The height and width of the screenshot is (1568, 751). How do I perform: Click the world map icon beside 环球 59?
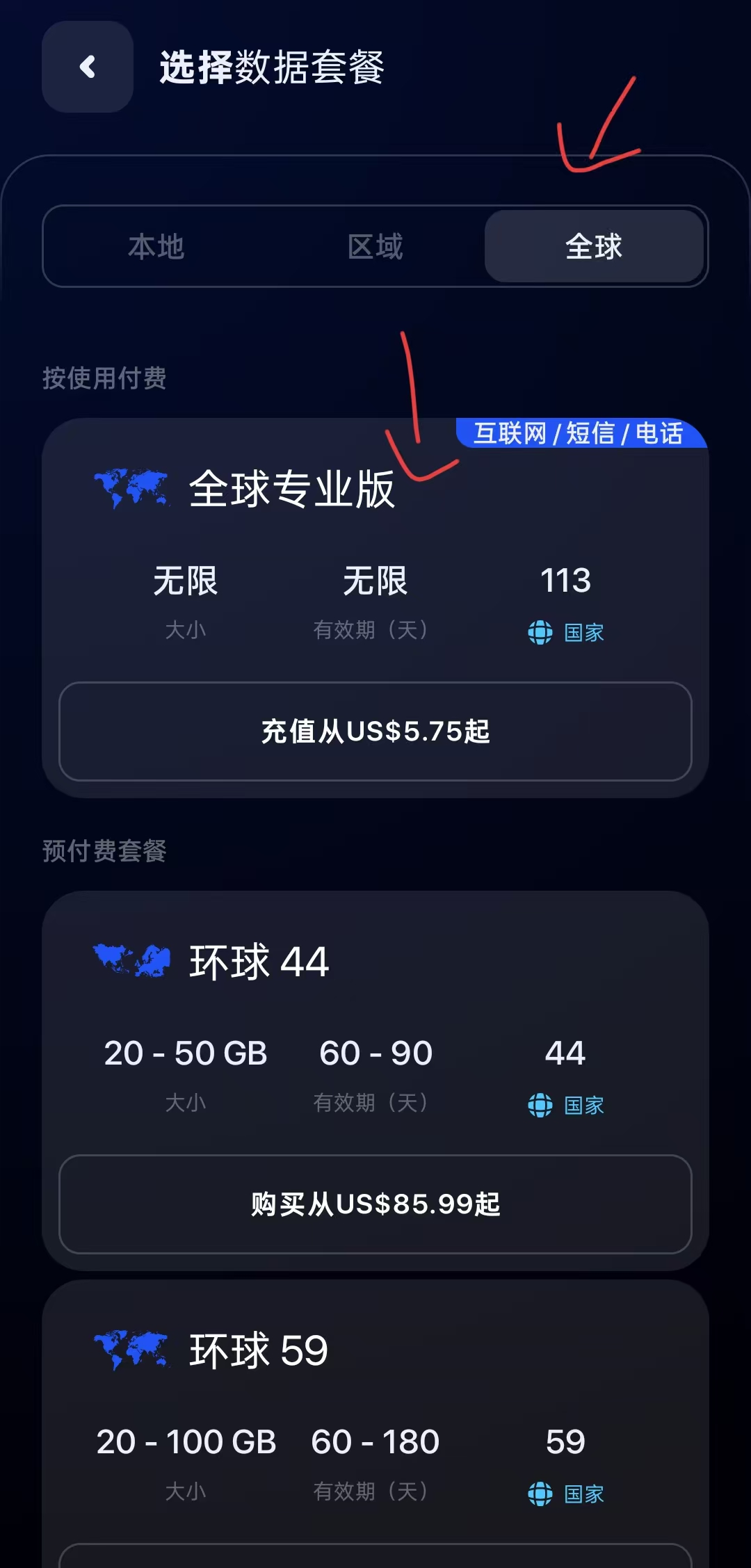(134, 1349)
